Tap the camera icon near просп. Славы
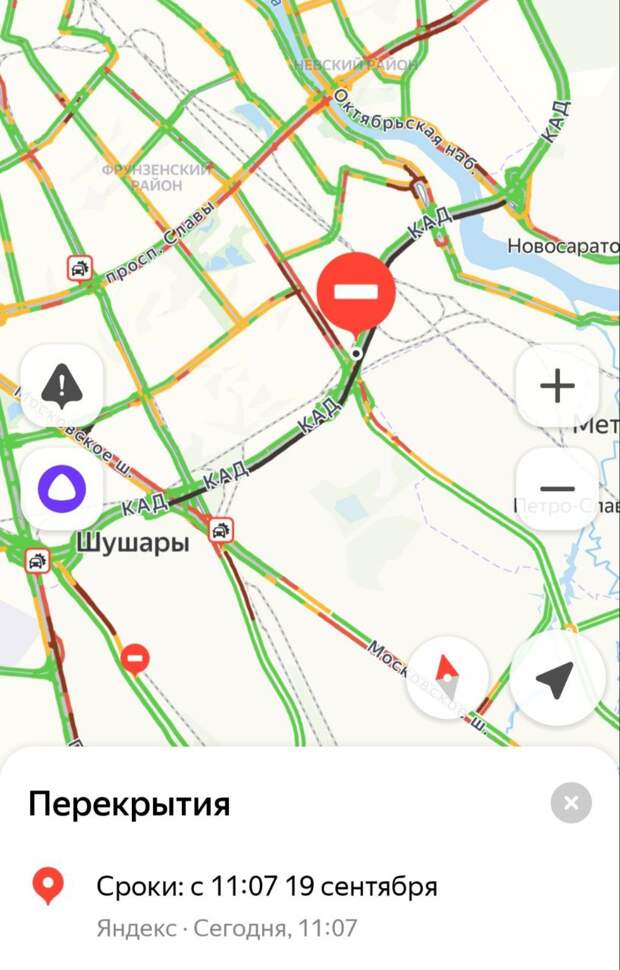620x970 pixels. pyautogui.click(x=79, y=267)
